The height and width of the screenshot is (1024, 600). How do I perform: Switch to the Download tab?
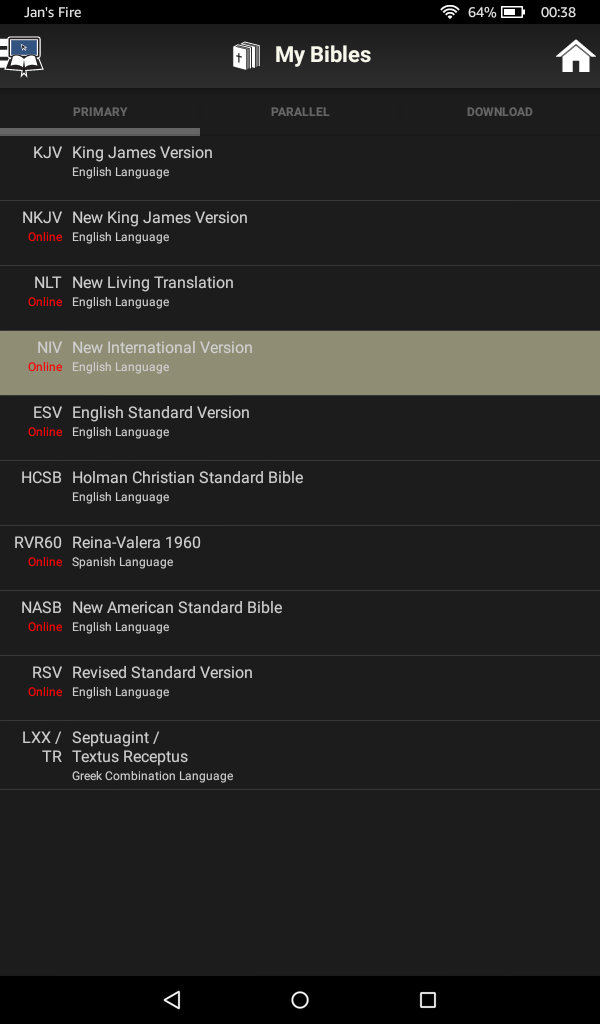[x=499, y=112]
